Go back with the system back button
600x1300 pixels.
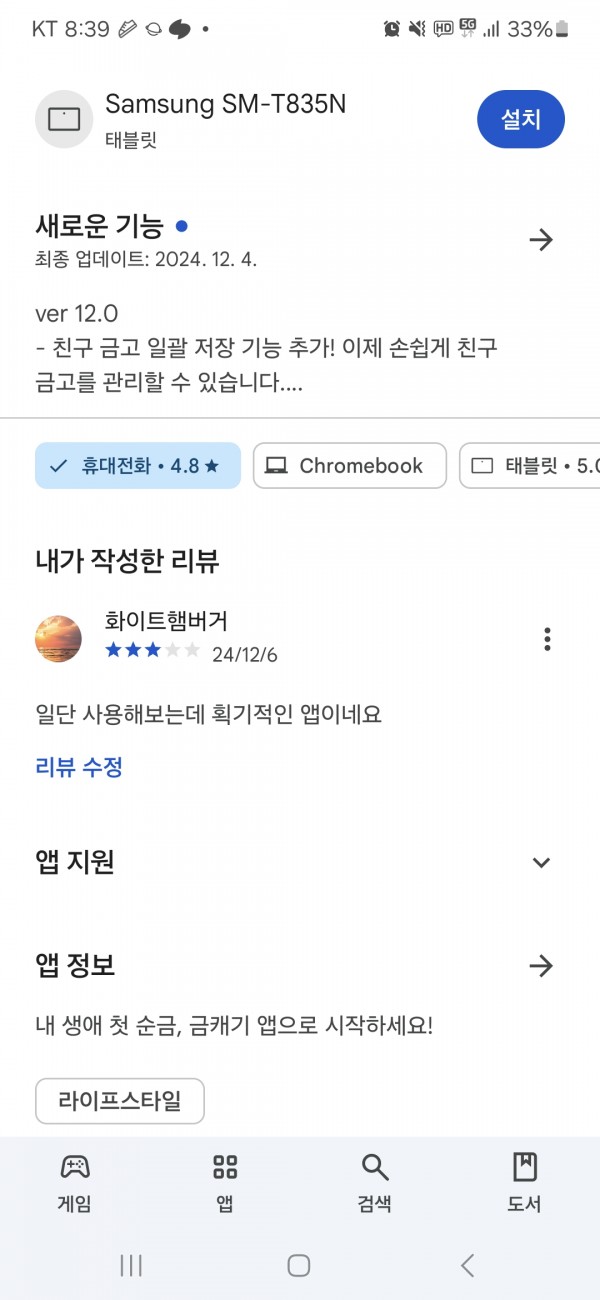pos(467,1266)
